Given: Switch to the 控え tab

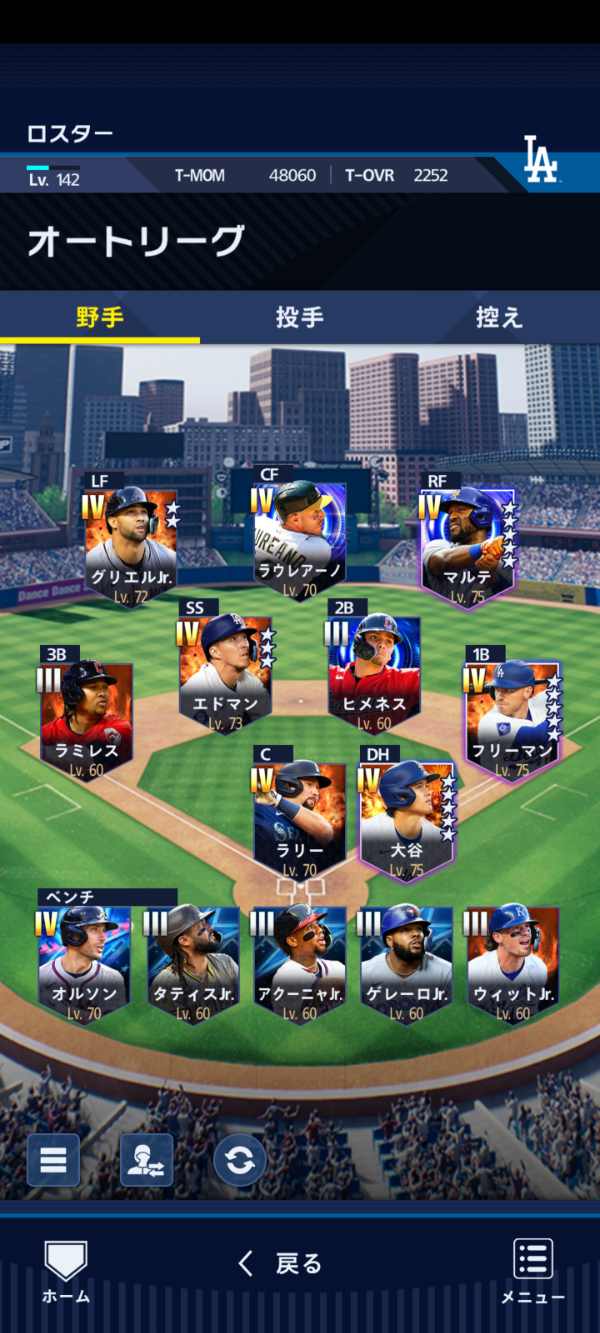Looking at the screenshot, I should click(x=499, y=318).
